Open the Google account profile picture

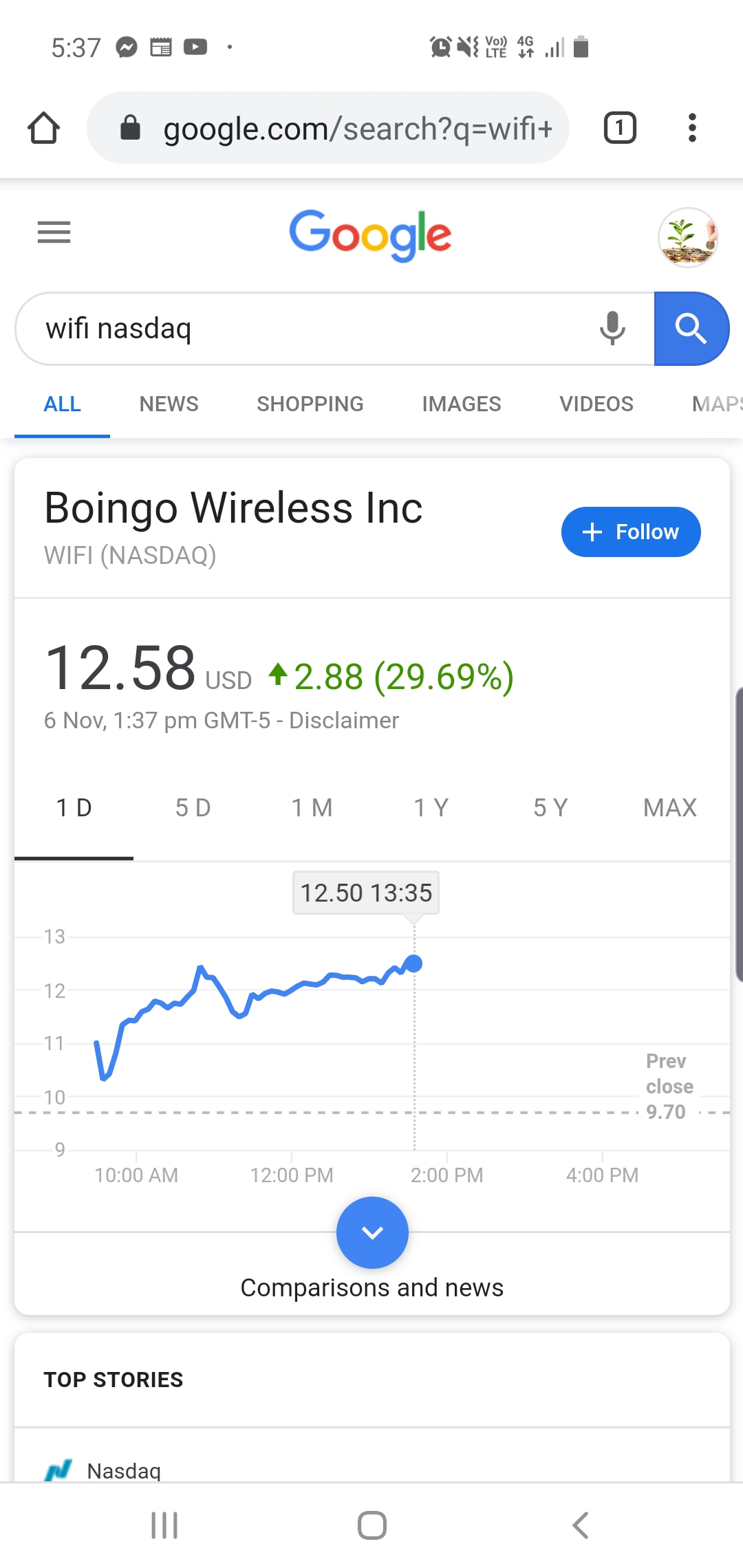[688, 237]
